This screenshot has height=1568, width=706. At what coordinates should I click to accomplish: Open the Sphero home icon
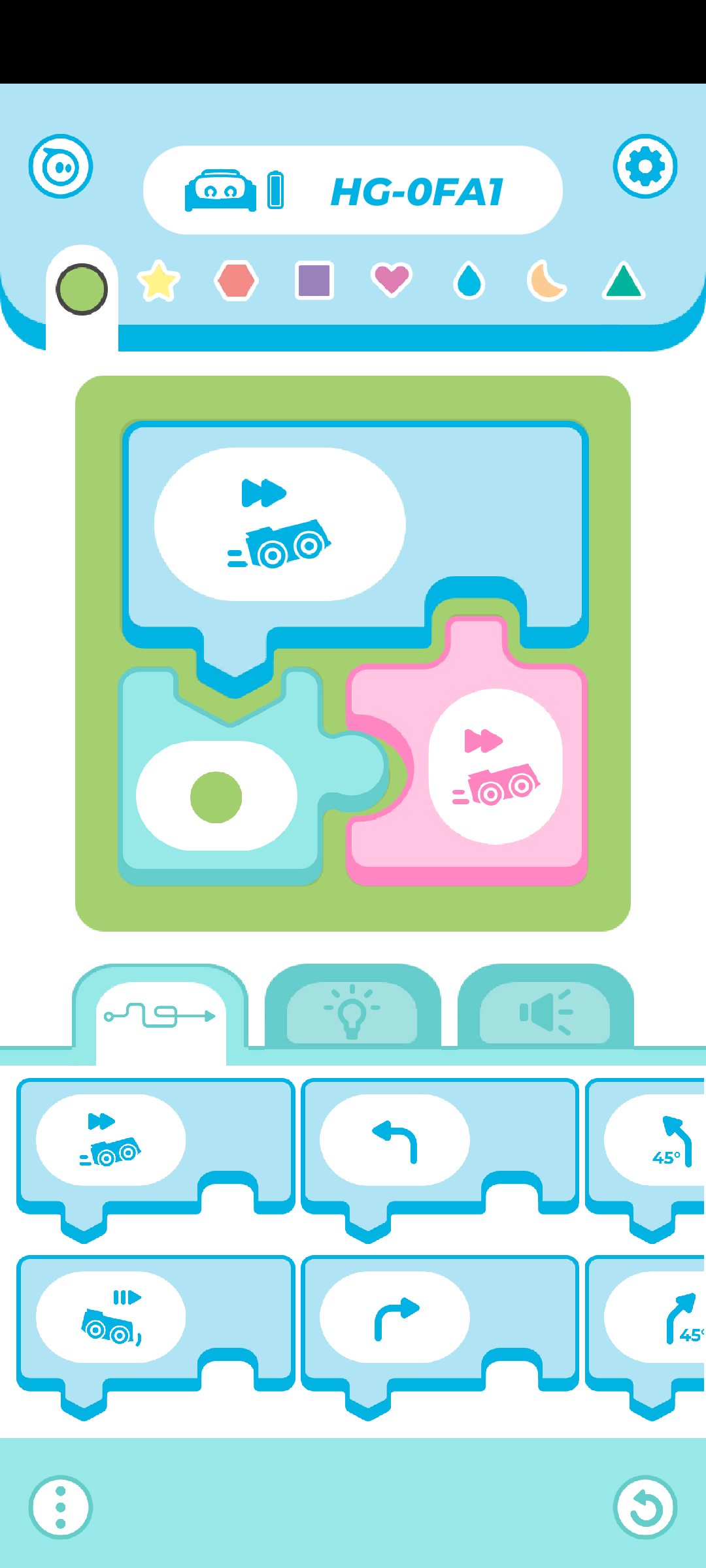[x=61, y=167]
